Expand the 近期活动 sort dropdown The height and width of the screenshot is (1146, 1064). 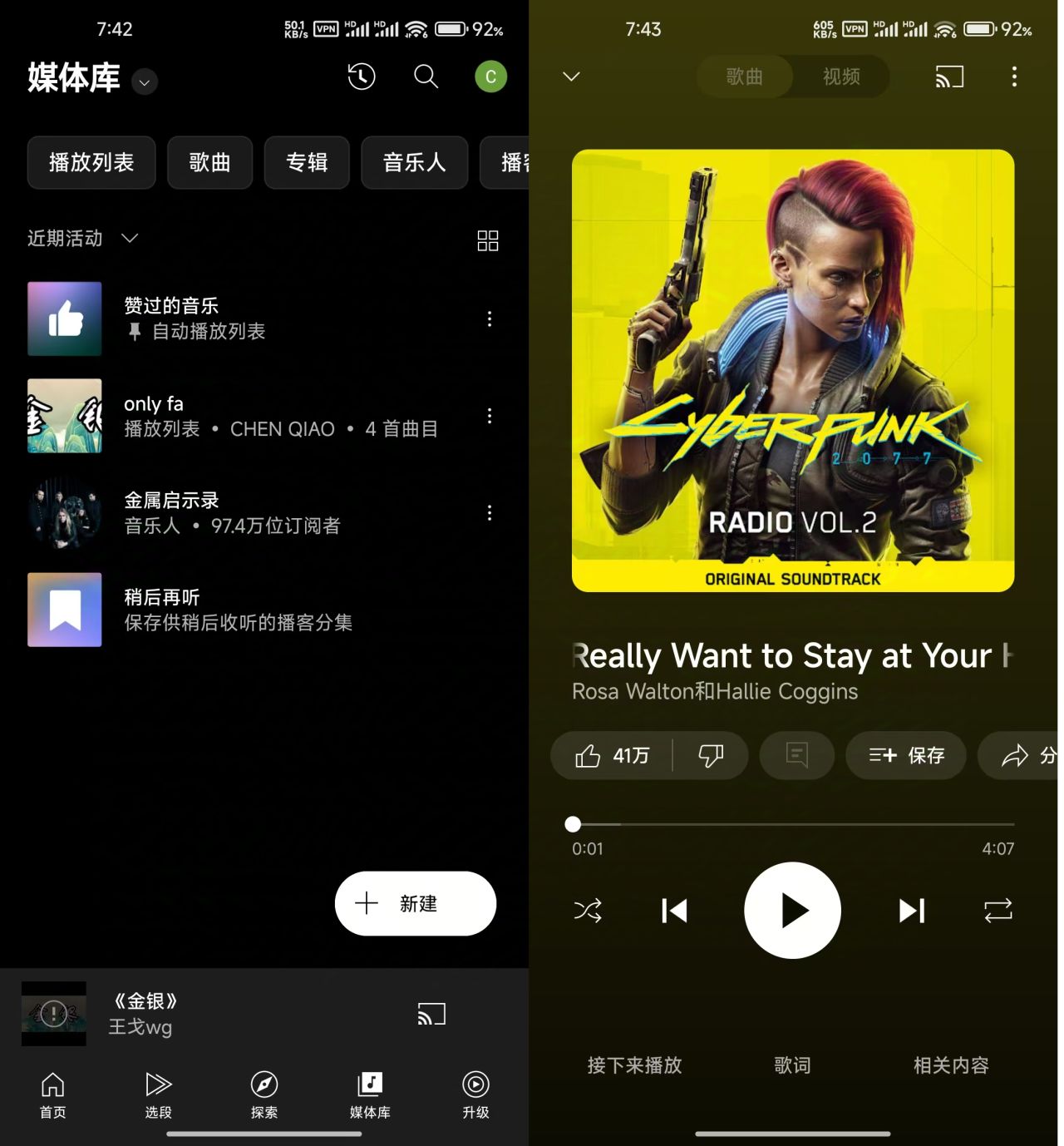[82, 239]
